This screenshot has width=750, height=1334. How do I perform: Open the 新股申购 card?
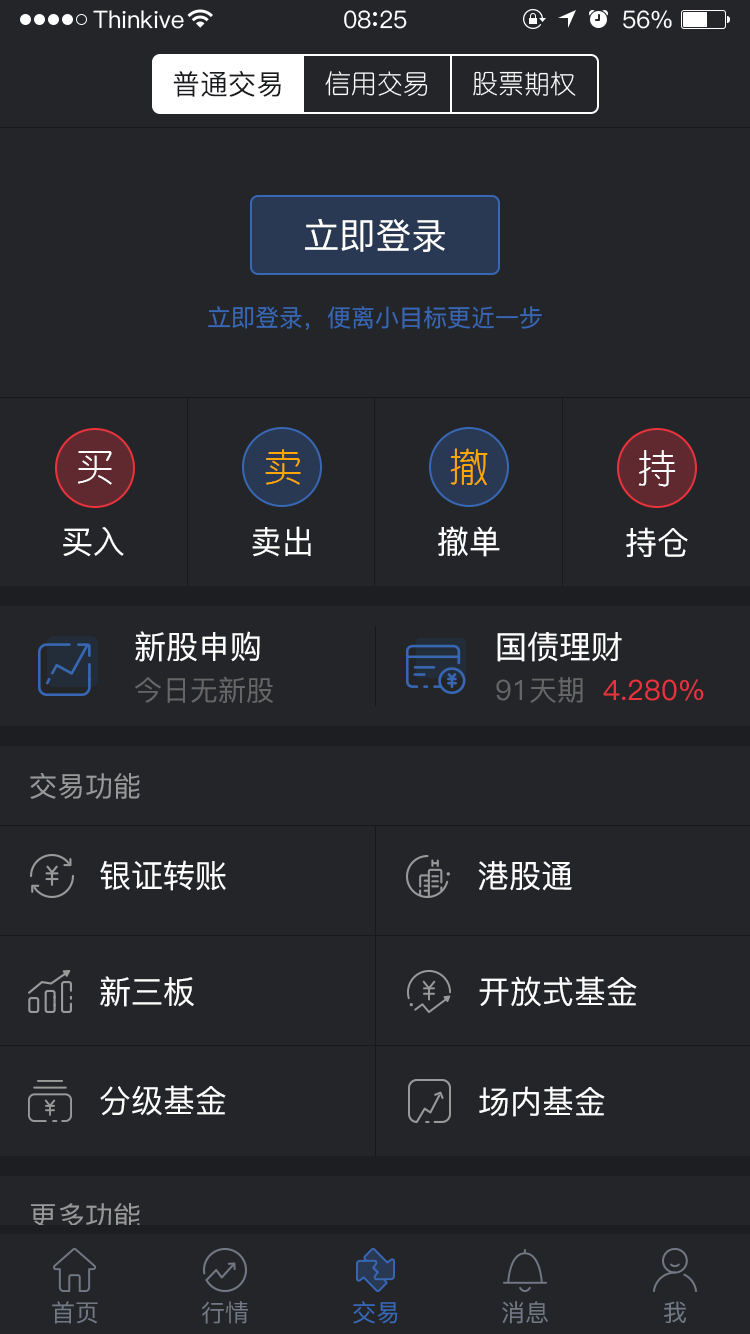coord(187,666)
